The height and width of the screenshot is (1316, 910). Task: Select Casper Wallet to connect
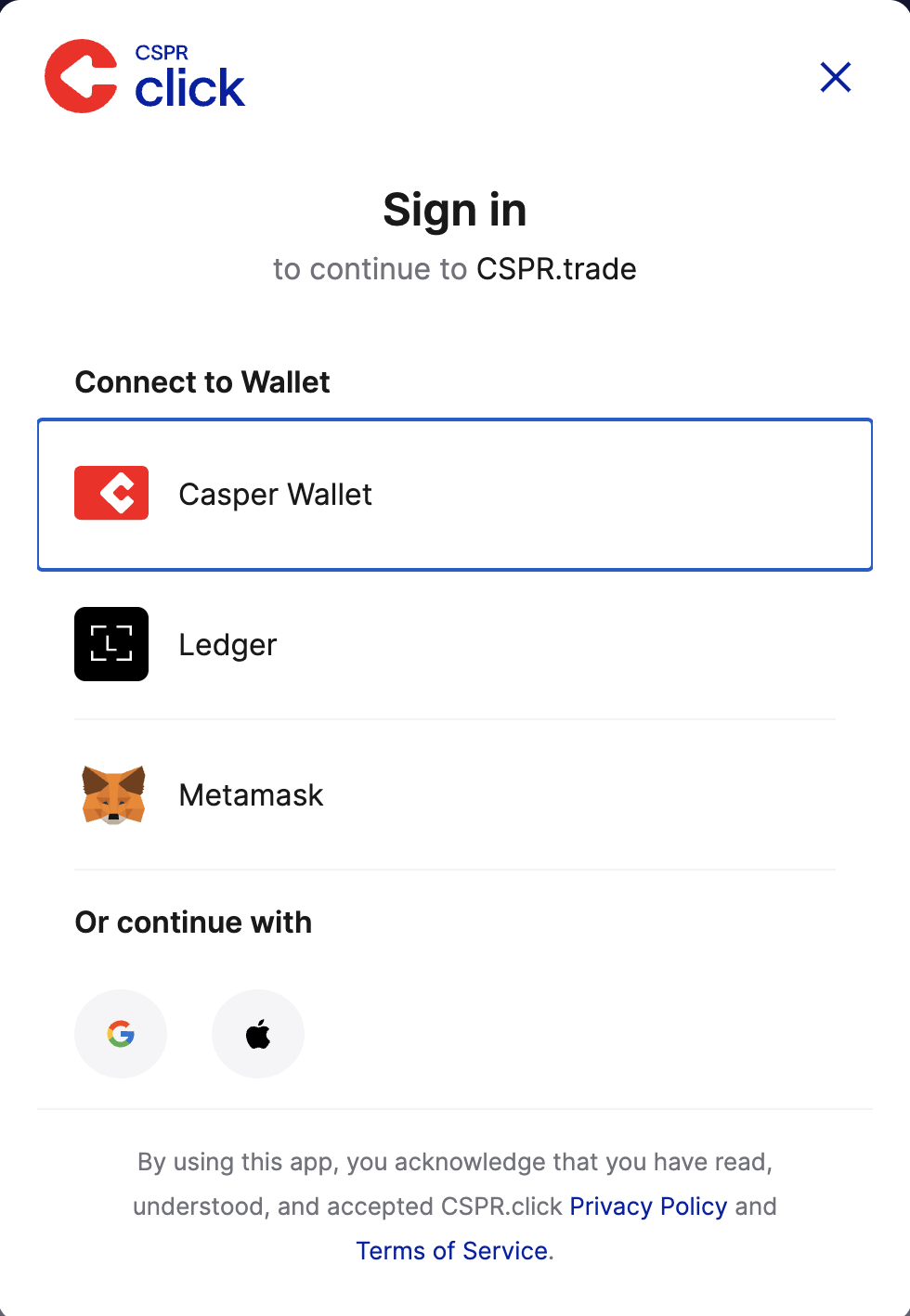tap(455, 495)
